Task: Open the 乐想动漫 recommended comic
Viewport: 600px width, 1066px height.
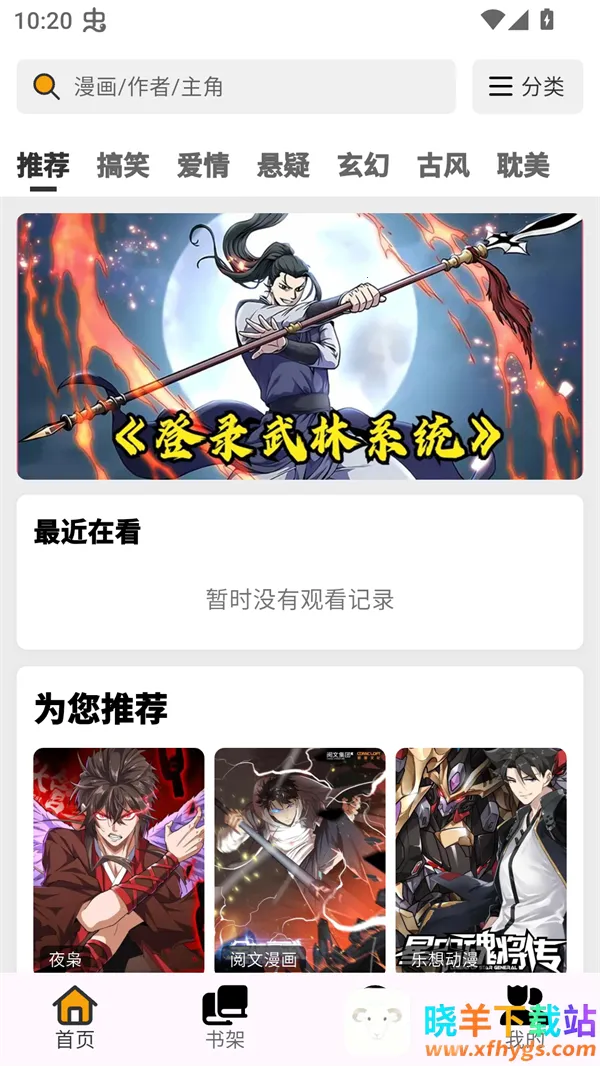Action: point(481,860)
